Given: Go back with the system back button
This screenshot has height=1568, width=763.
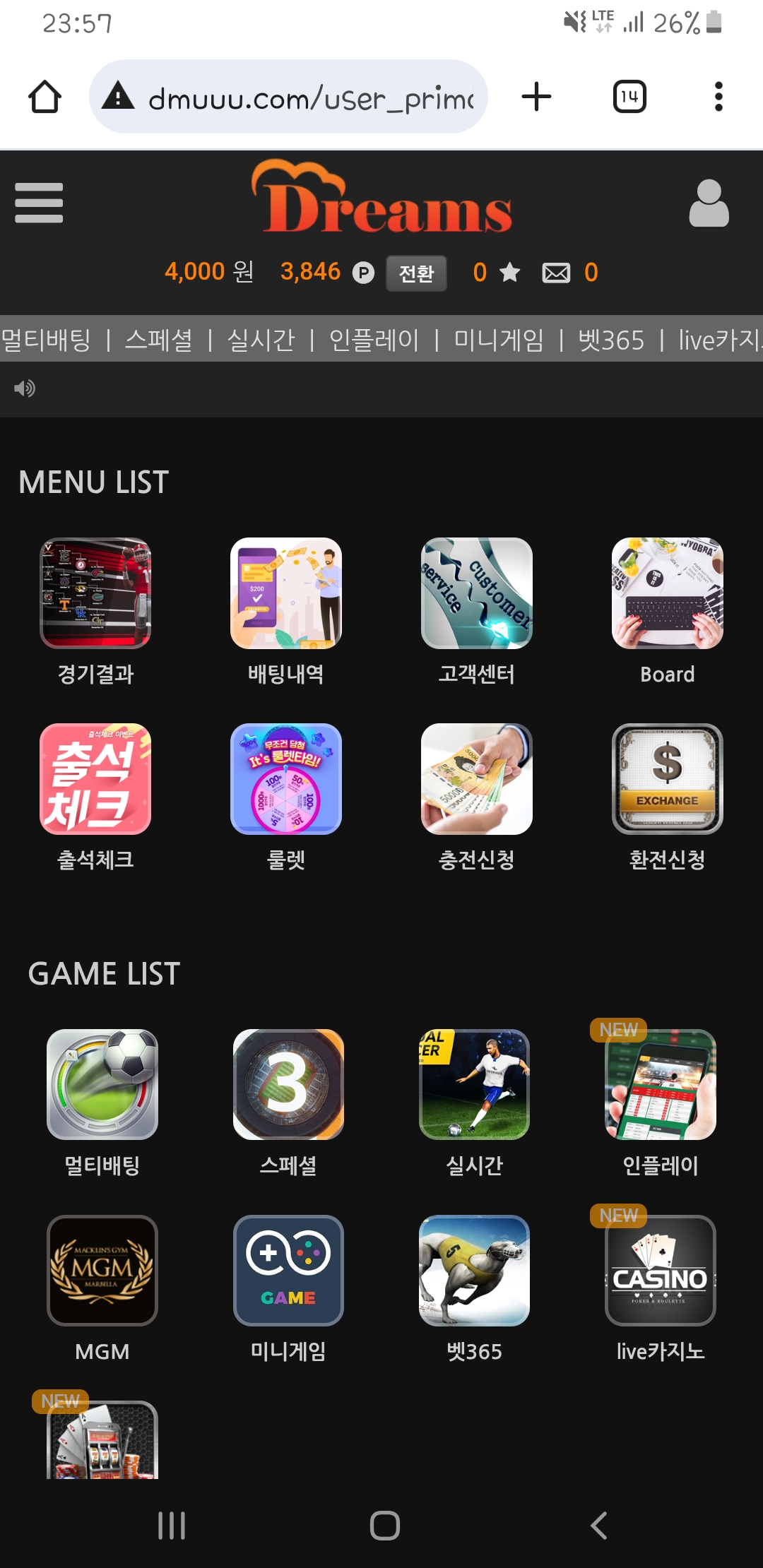Looking at the screenshot, I should point(599,1526).
